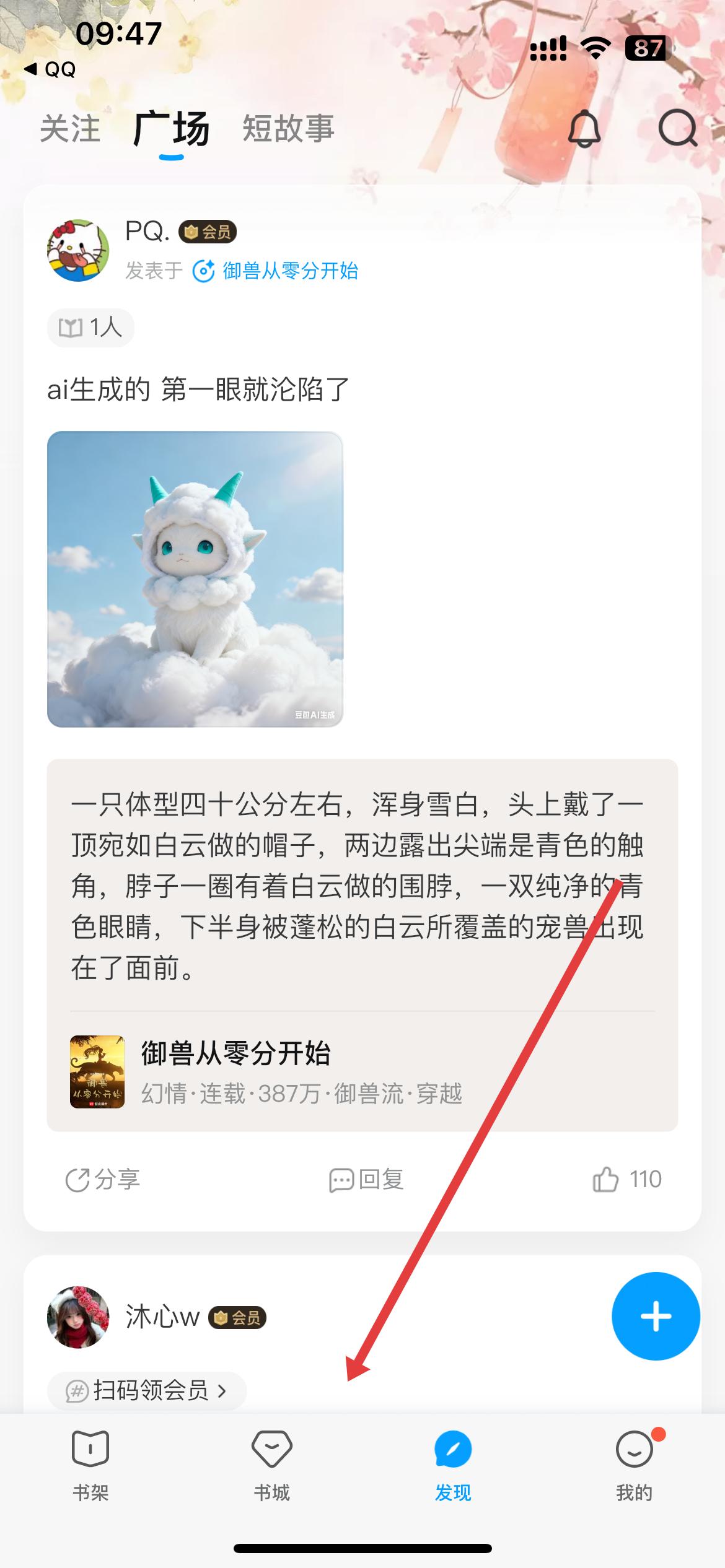Open 沐心w's profile avatar
The height and width of the screenshot is (1568, 725).
pos(78,1317)
